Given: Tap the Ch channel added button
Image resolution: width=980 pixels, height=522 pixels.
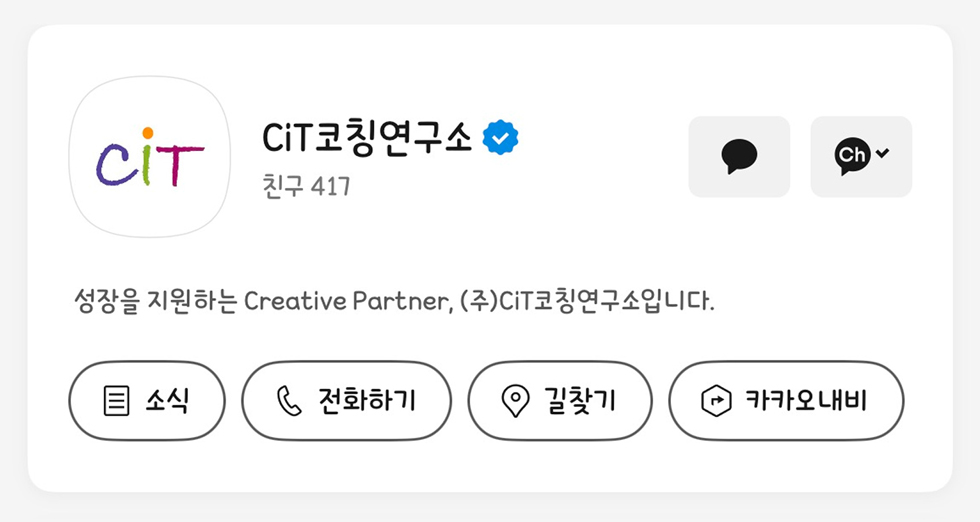Looking at the screenshot, I should 860,157.
